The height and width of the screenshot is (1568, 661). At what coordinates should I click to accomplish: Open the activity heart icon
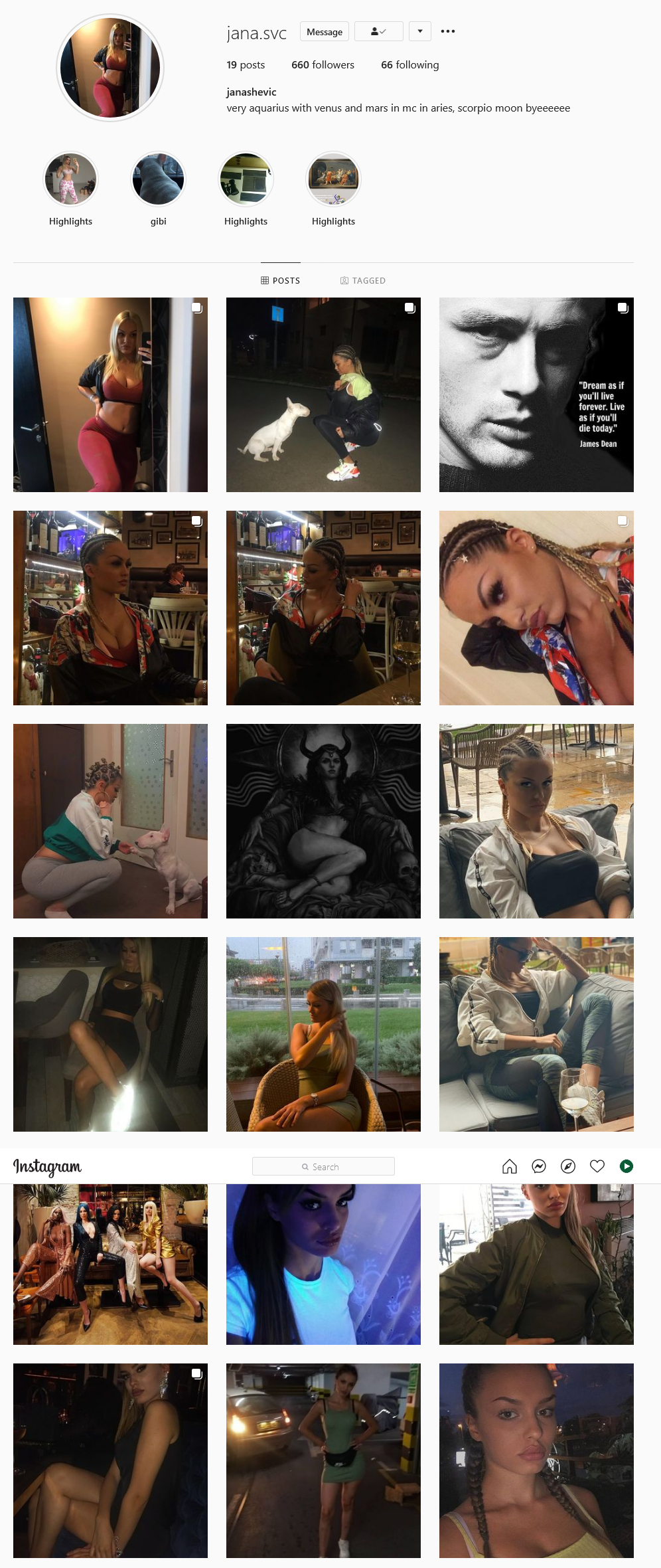[597, 1166]
